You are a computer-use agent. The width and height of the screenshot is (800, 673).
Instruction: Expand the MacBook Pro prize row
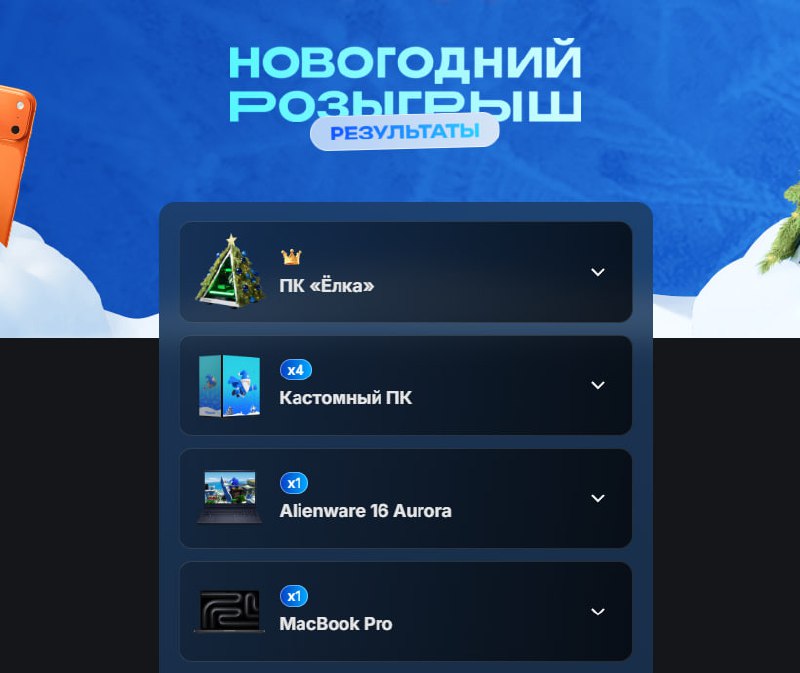597,611
